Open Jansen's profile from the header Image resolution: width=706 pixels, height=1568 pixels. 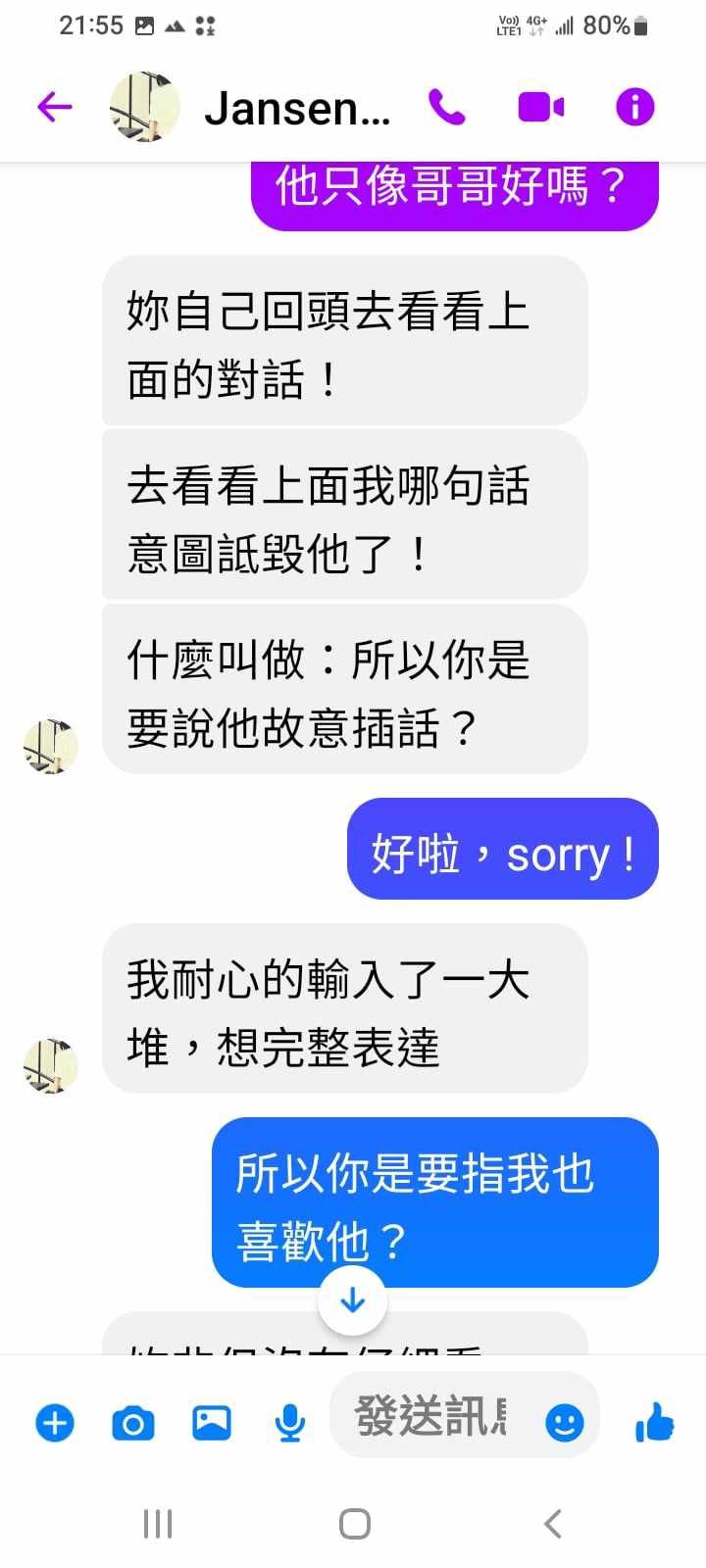click(x=296, y=108)
